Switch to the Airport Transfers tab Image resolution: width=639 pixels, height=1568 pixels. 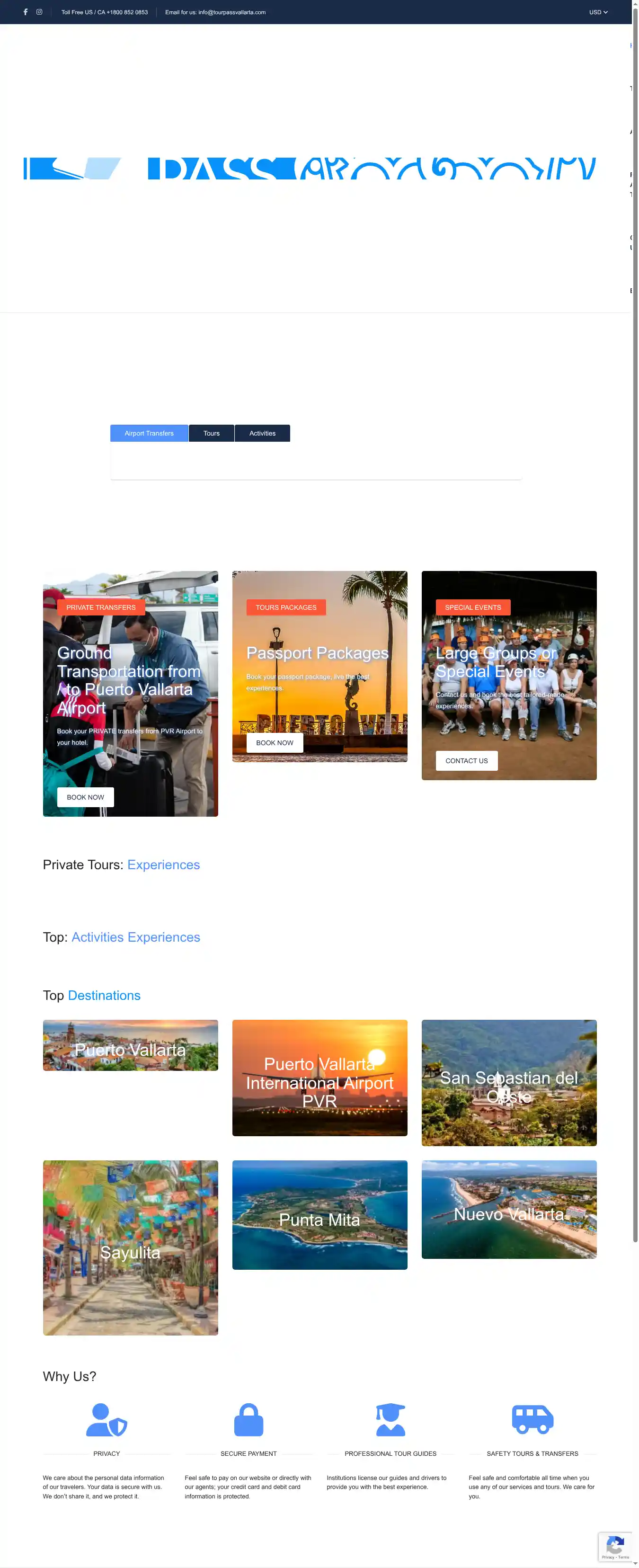(149, 433)
